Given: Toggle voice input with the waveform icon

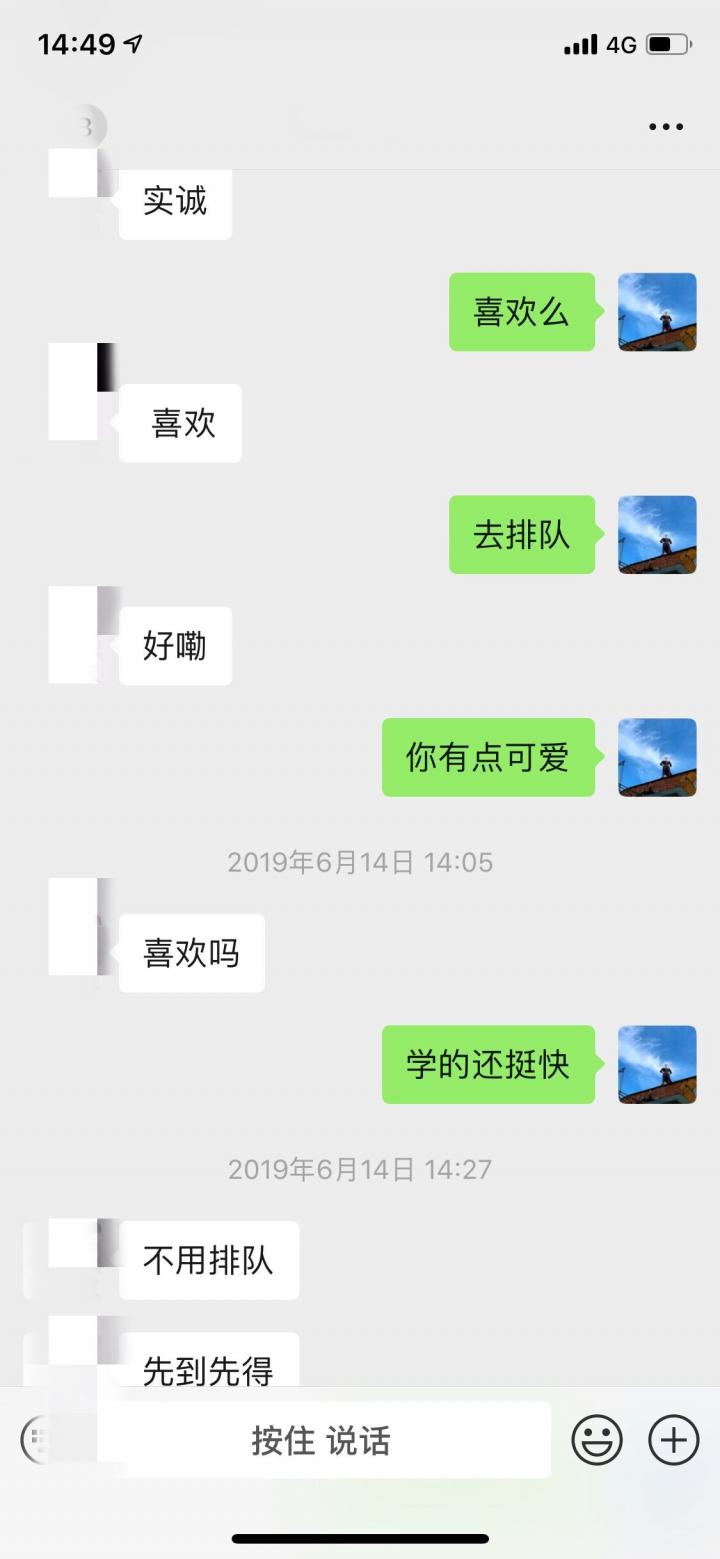Looking at the screenshot, I should [40, 1440].
